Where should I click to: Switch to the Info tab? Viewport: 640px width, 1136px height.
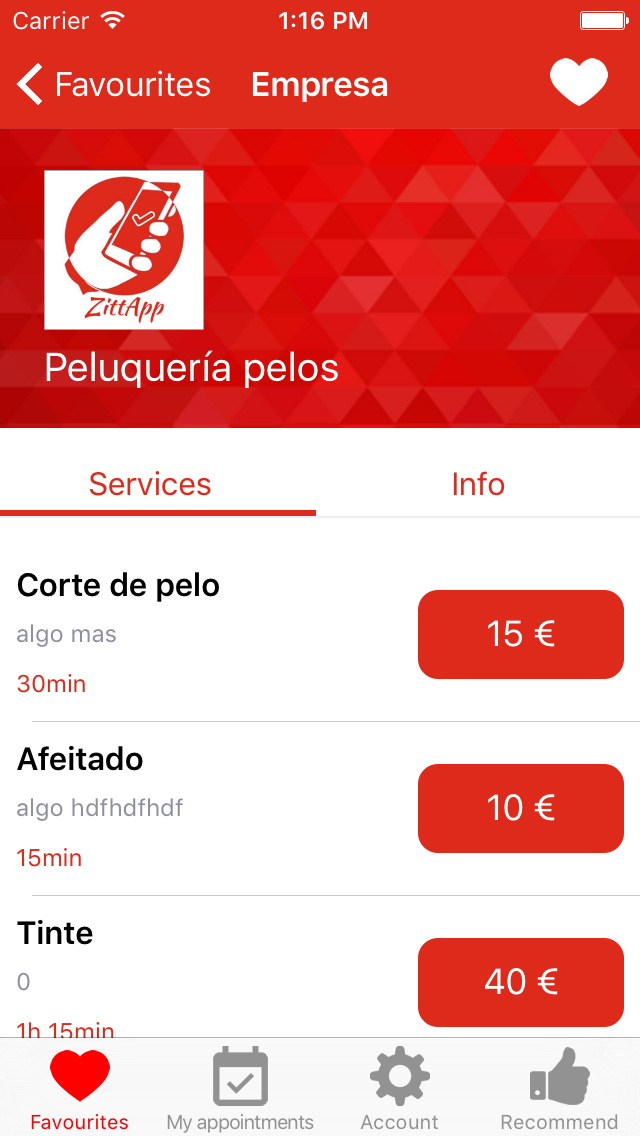click(x=478, y=484)
